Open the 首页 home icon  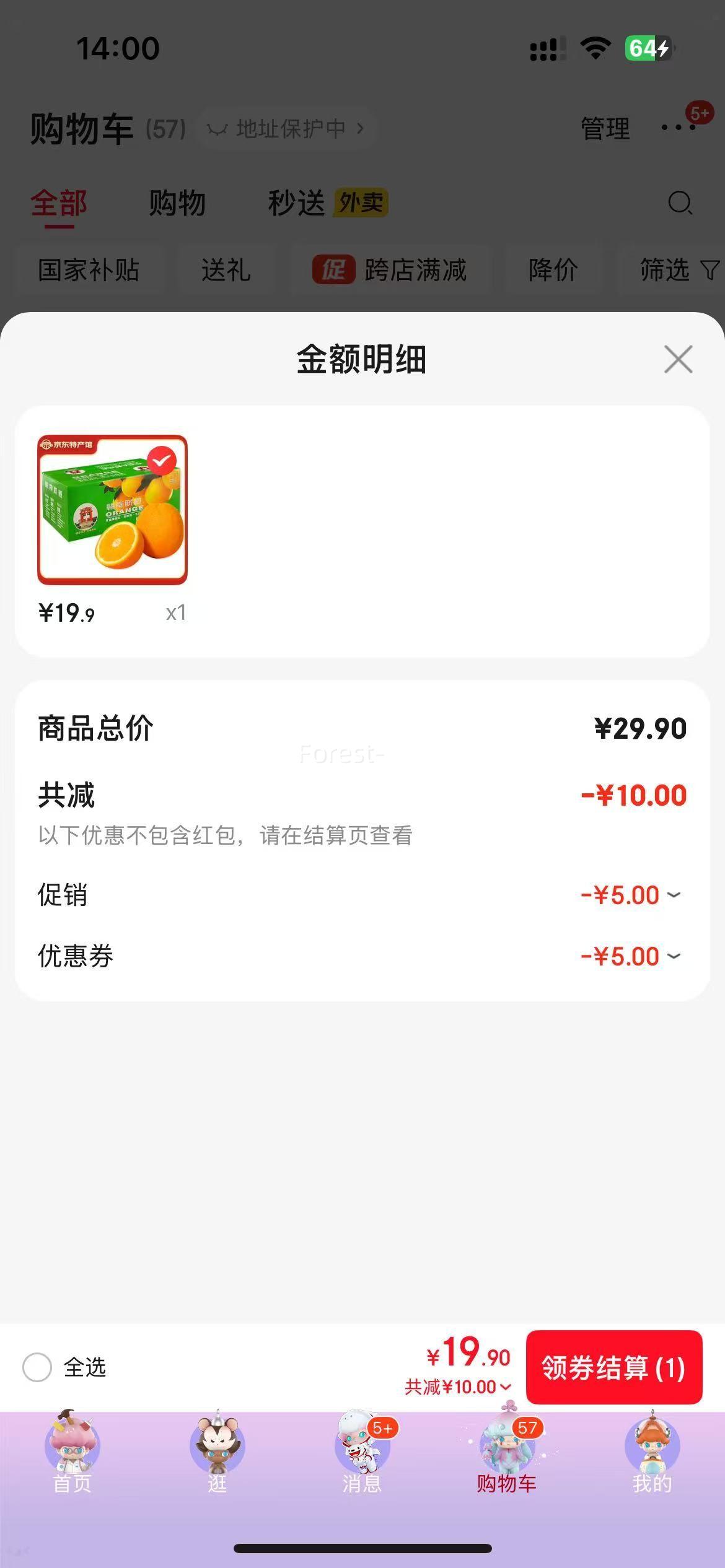[72, 1446]
